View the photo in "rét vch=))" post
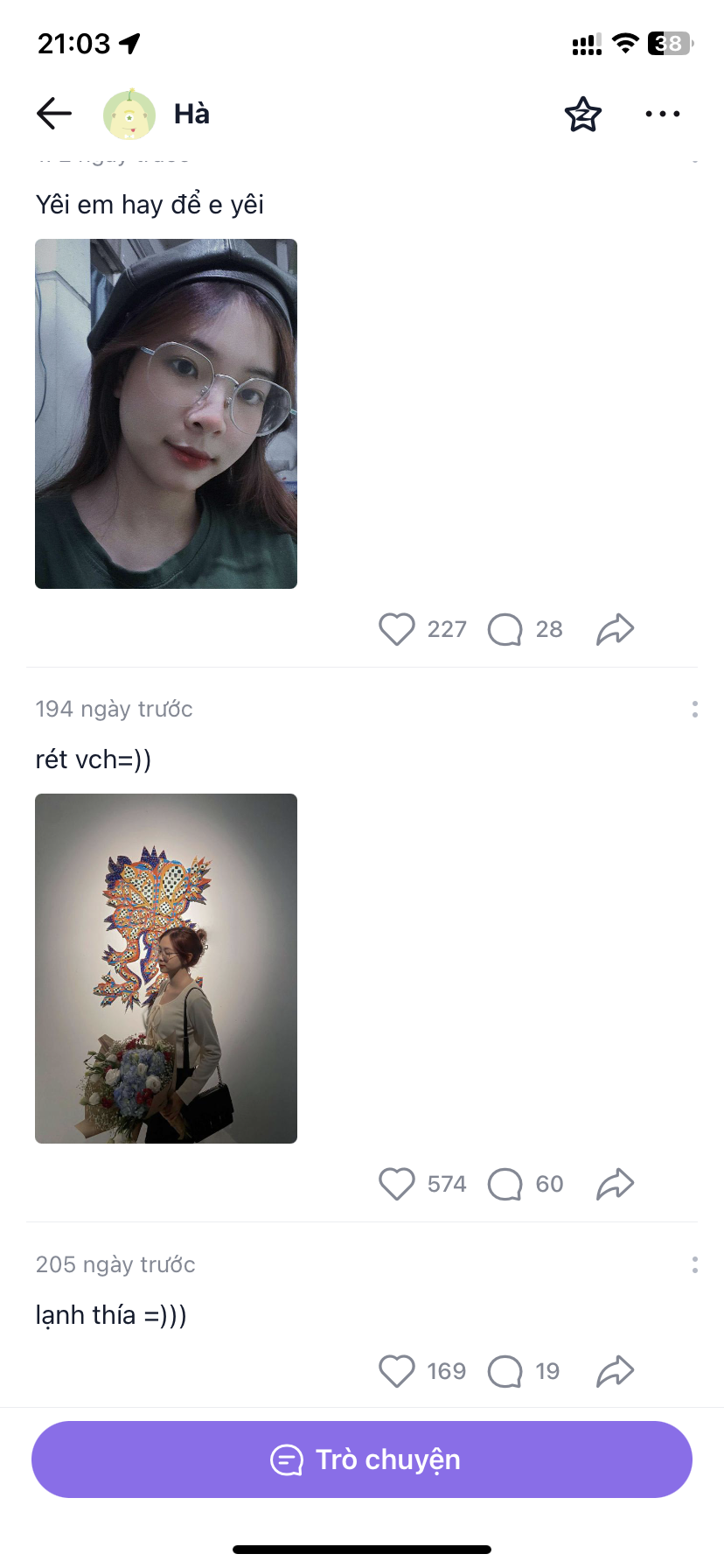This screenshot has width=724, height=1568. click(166, 968)
